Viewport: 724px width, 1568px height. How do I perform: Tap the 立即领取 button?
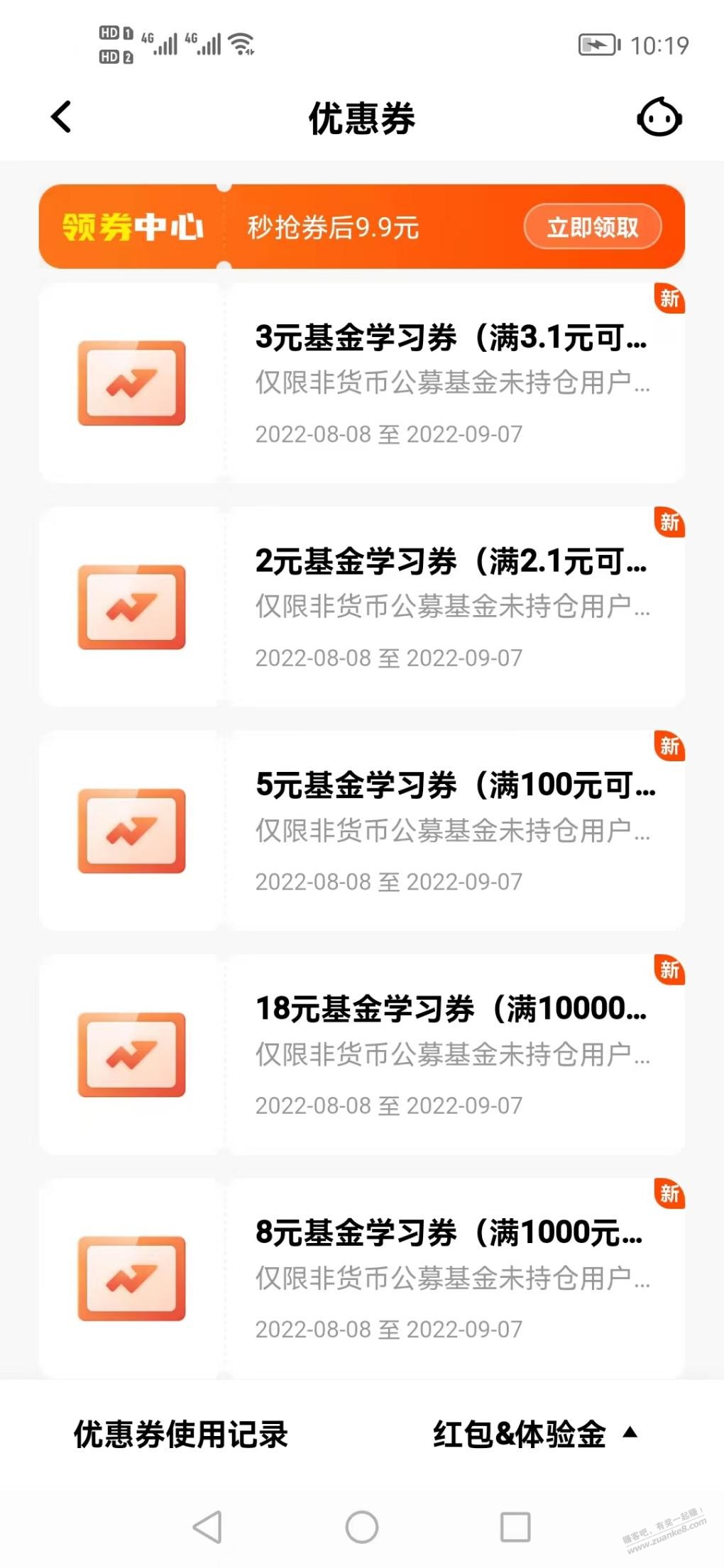pyautogui.click(x=592, y=228)
